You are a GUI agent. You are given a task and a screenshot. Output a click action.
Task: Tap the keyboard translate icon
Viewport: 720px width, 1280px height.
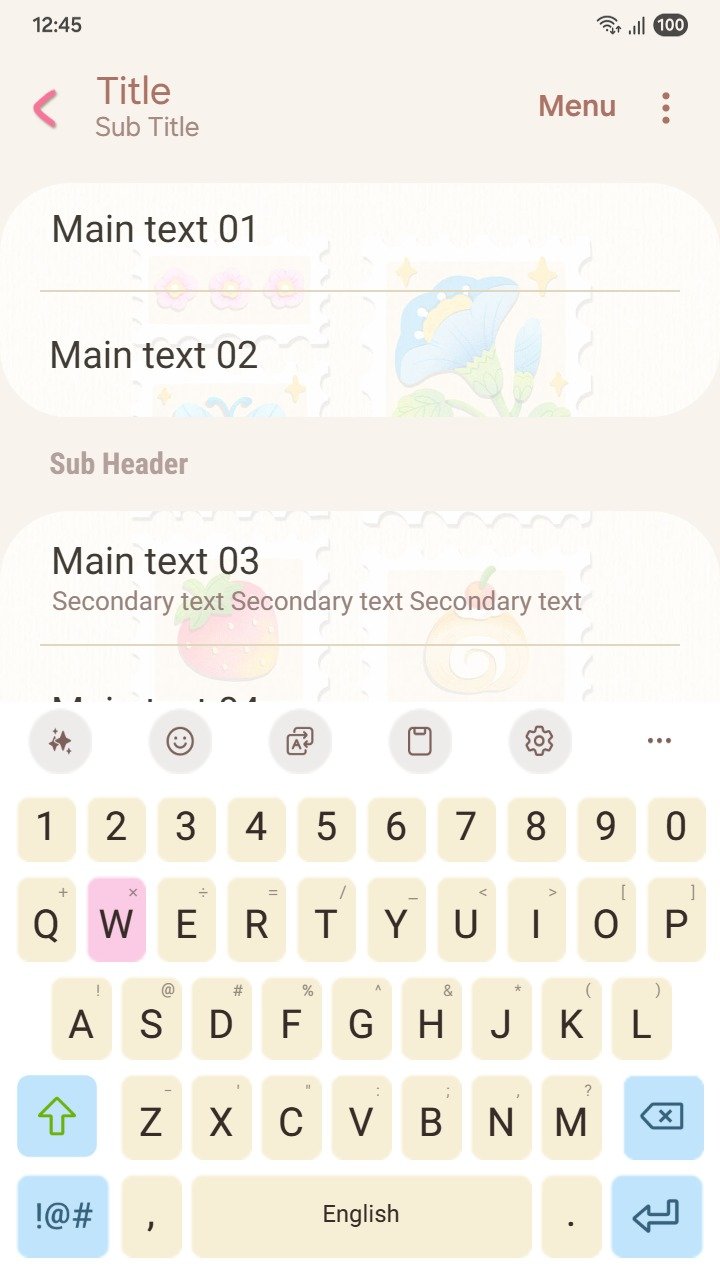[300, 741]
